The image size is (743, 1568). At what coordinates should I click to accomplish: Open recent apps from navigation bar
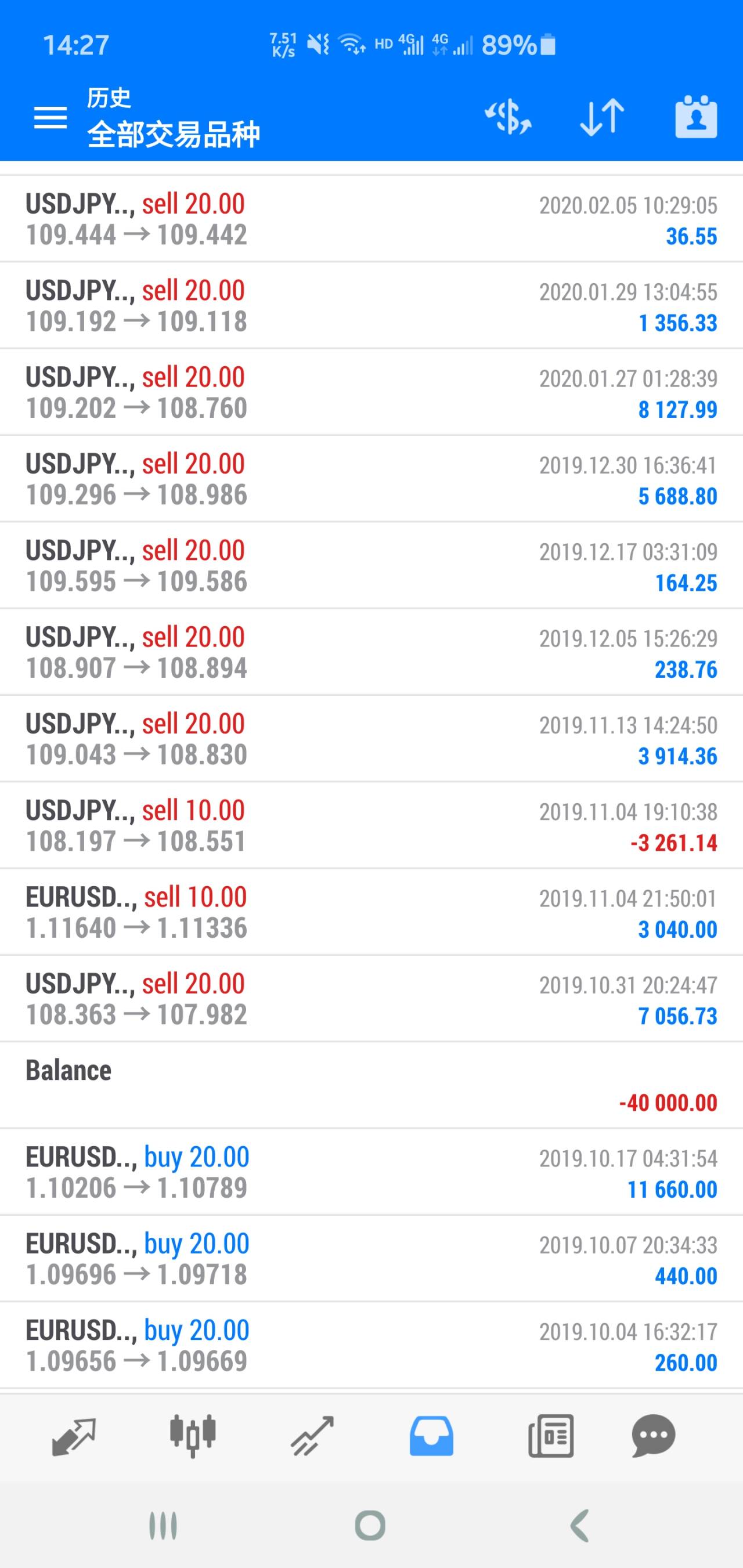[x=163, y=1526]
